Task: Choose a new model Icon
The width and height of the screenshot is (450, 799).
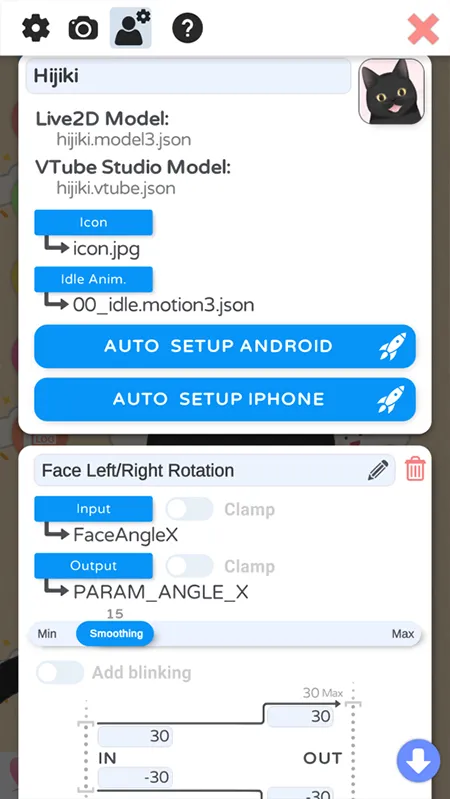Action: [x=93, y=223]
